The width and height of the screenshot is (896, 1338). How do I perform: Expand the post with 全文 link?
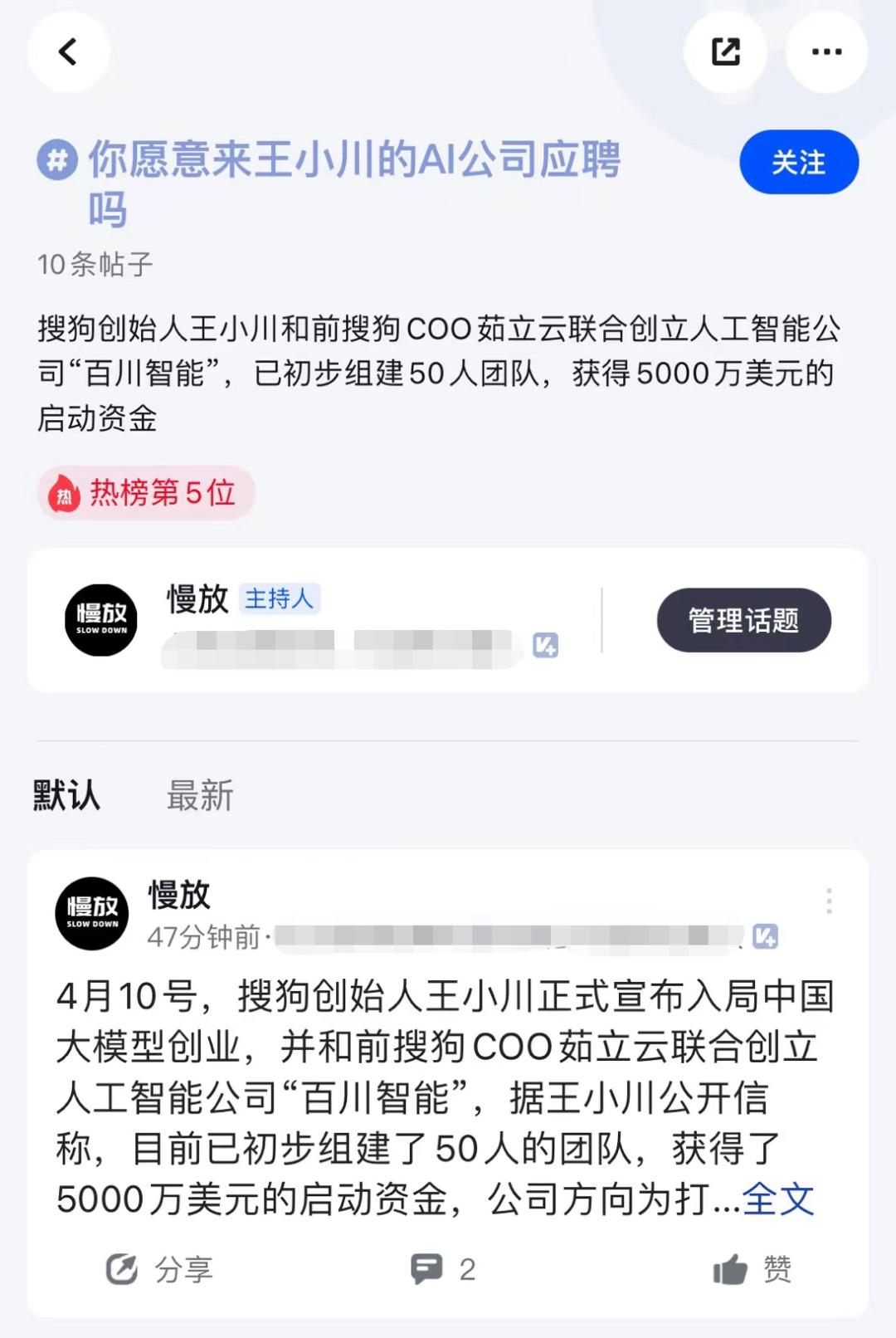tap(778, 1199)
